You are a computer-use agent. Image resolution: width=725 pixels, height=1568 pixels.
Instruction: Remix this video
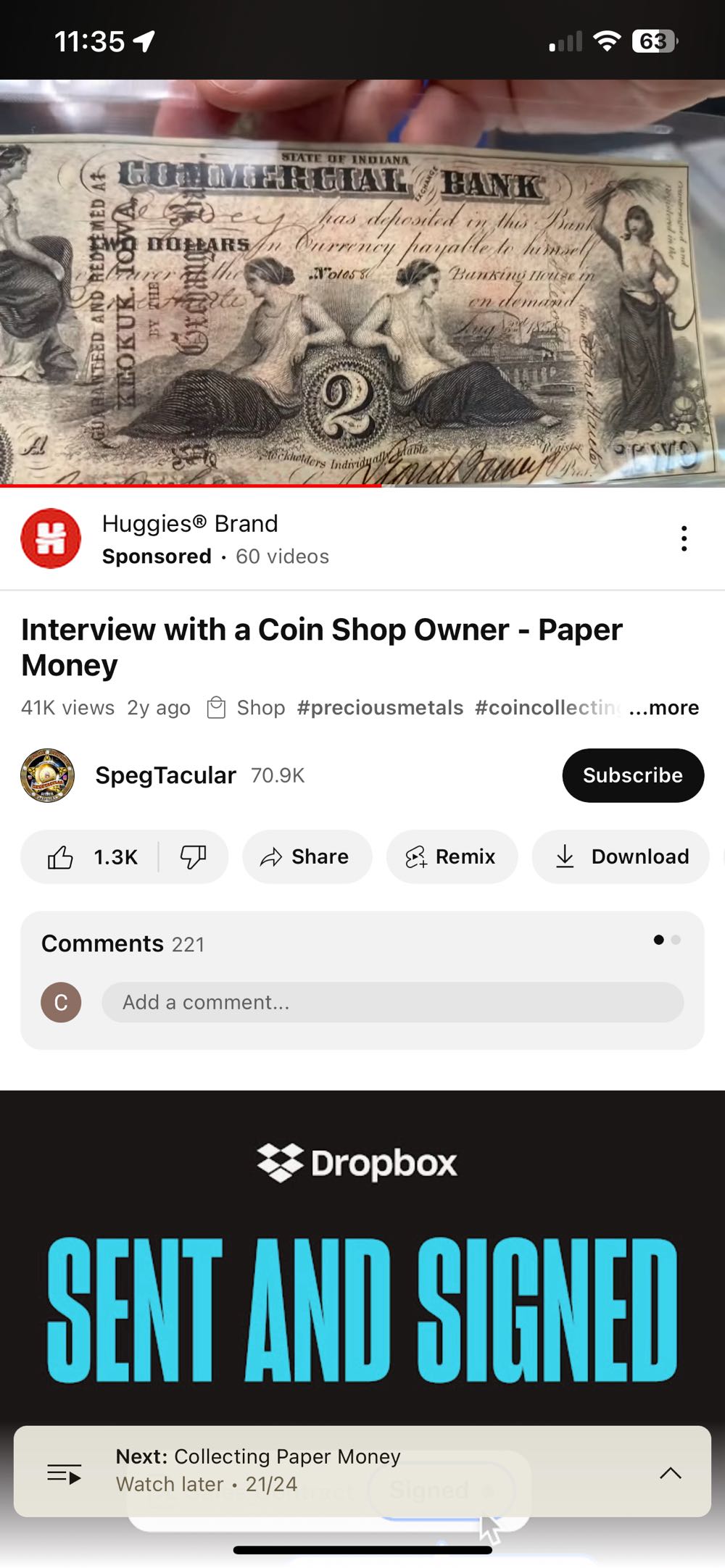[x=452, y=856]
